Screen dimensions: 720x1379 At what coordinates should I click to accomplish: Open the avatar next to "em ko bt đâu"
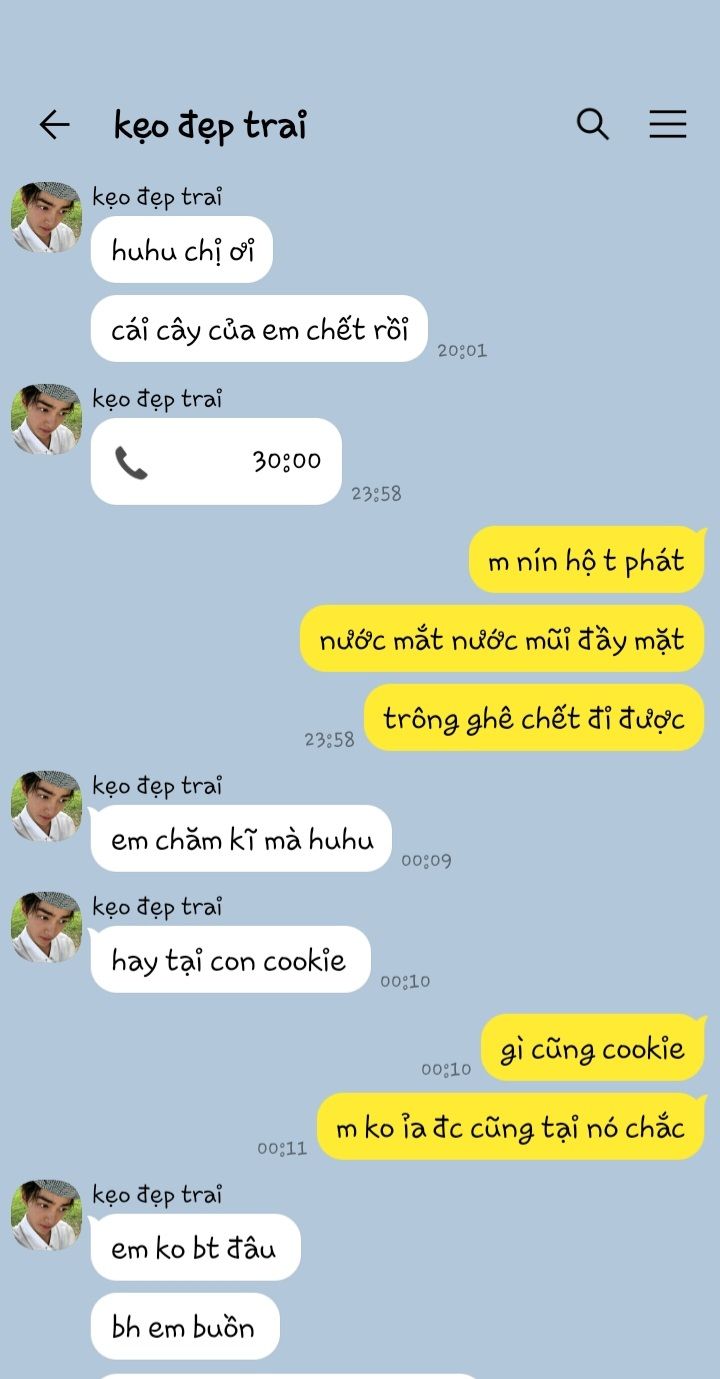tap(46, 1215)
